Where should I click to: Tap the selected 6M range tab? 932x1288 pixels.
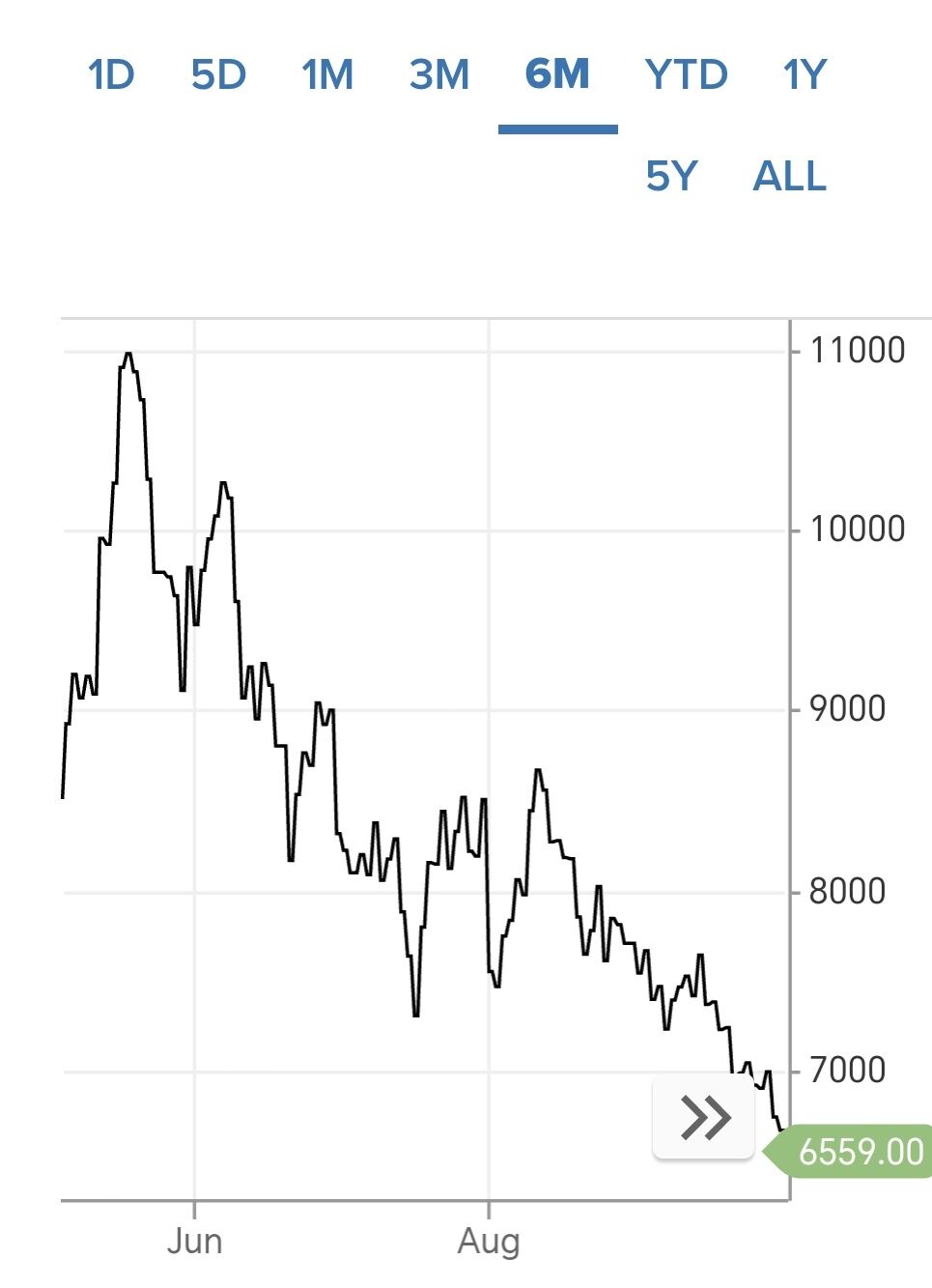557,74
